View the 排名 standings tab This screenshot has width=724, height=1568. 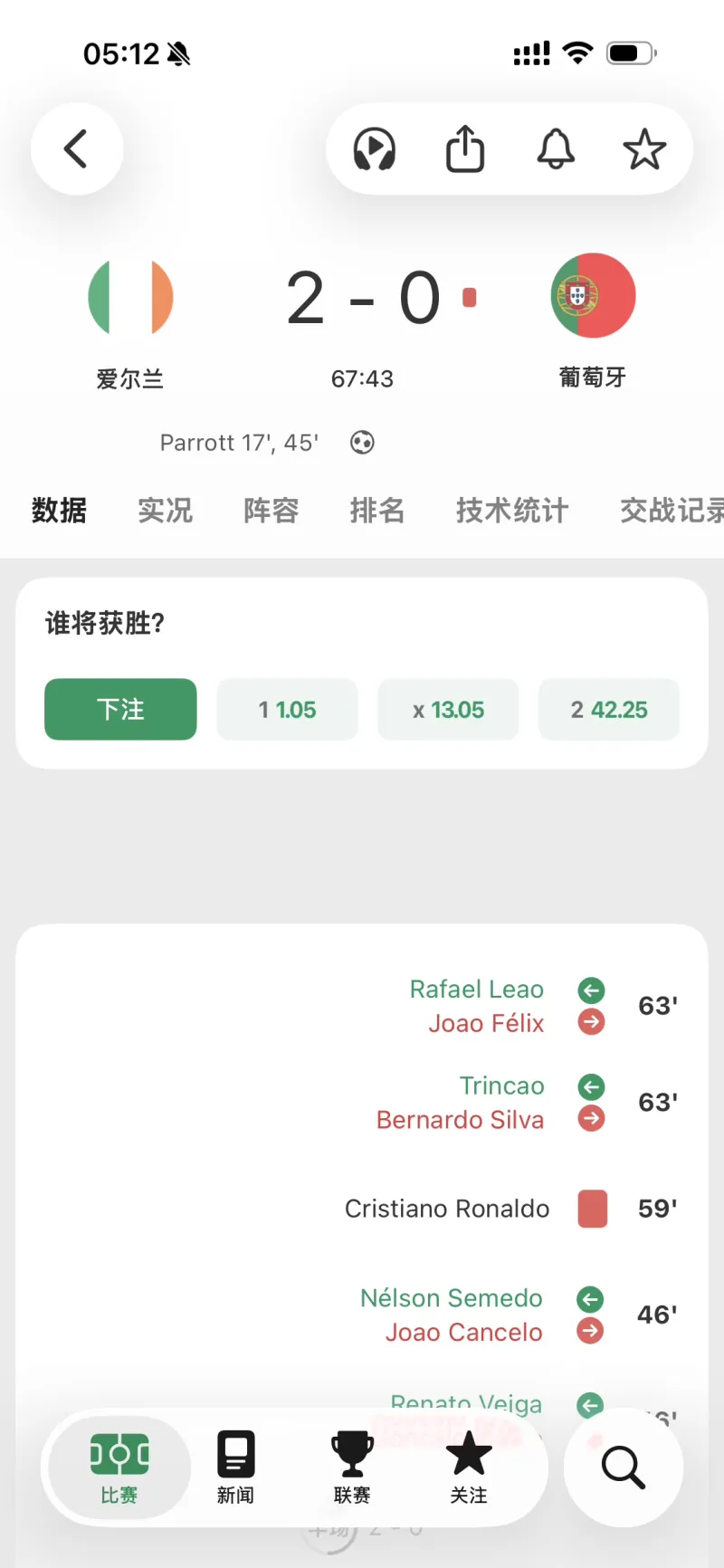376,511
